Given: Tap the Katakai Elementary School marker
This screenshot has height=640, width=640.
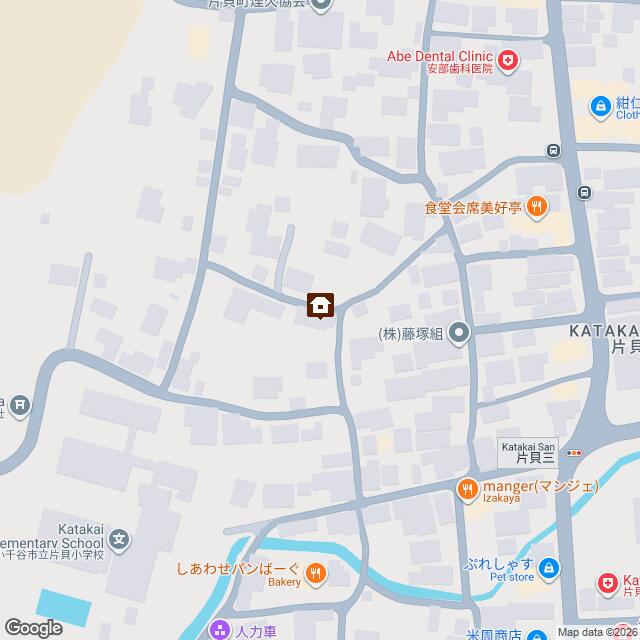Looking at the screenshot, I should [120, 541].
